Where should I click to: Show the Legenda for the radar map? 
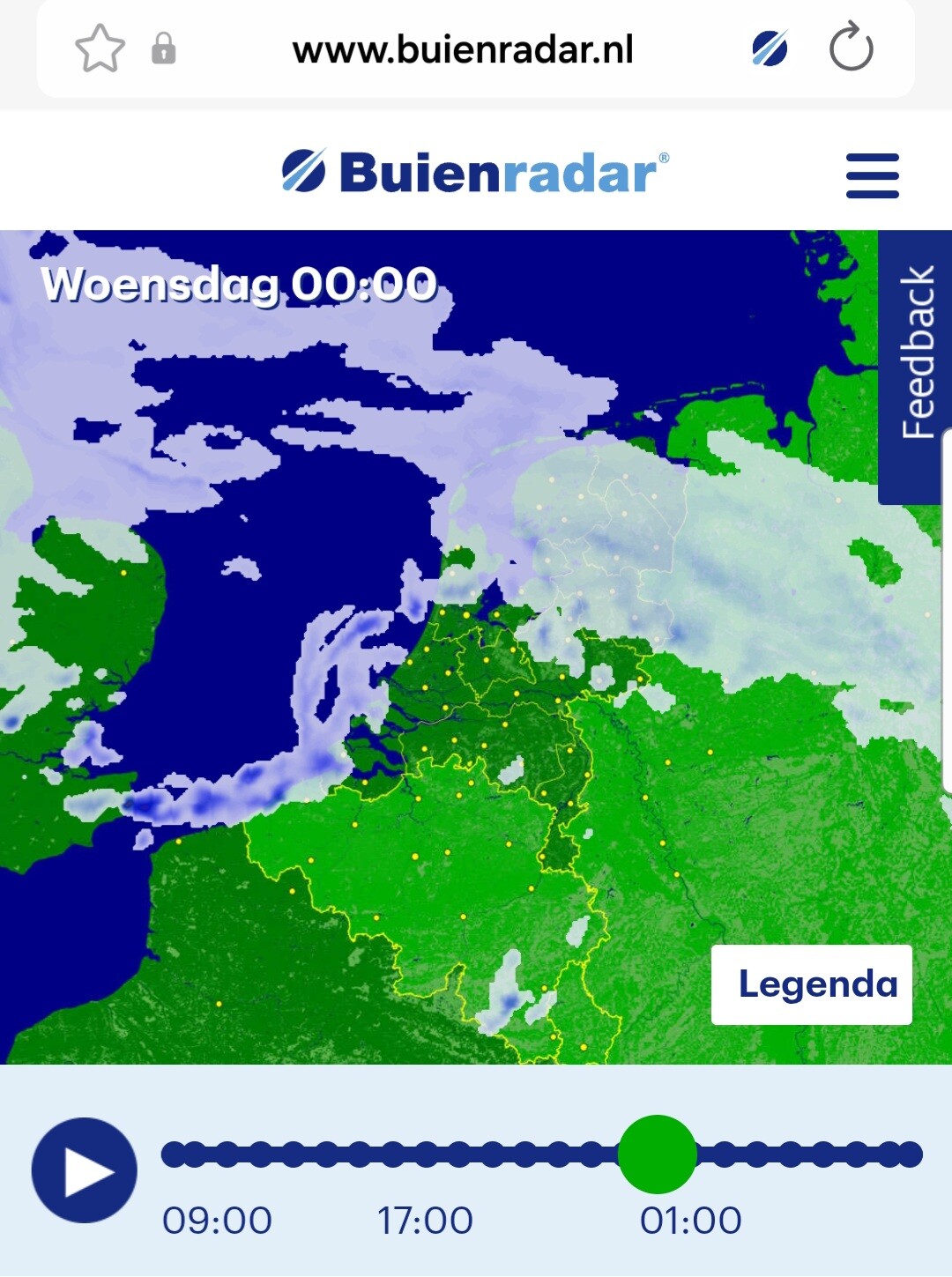812,984
